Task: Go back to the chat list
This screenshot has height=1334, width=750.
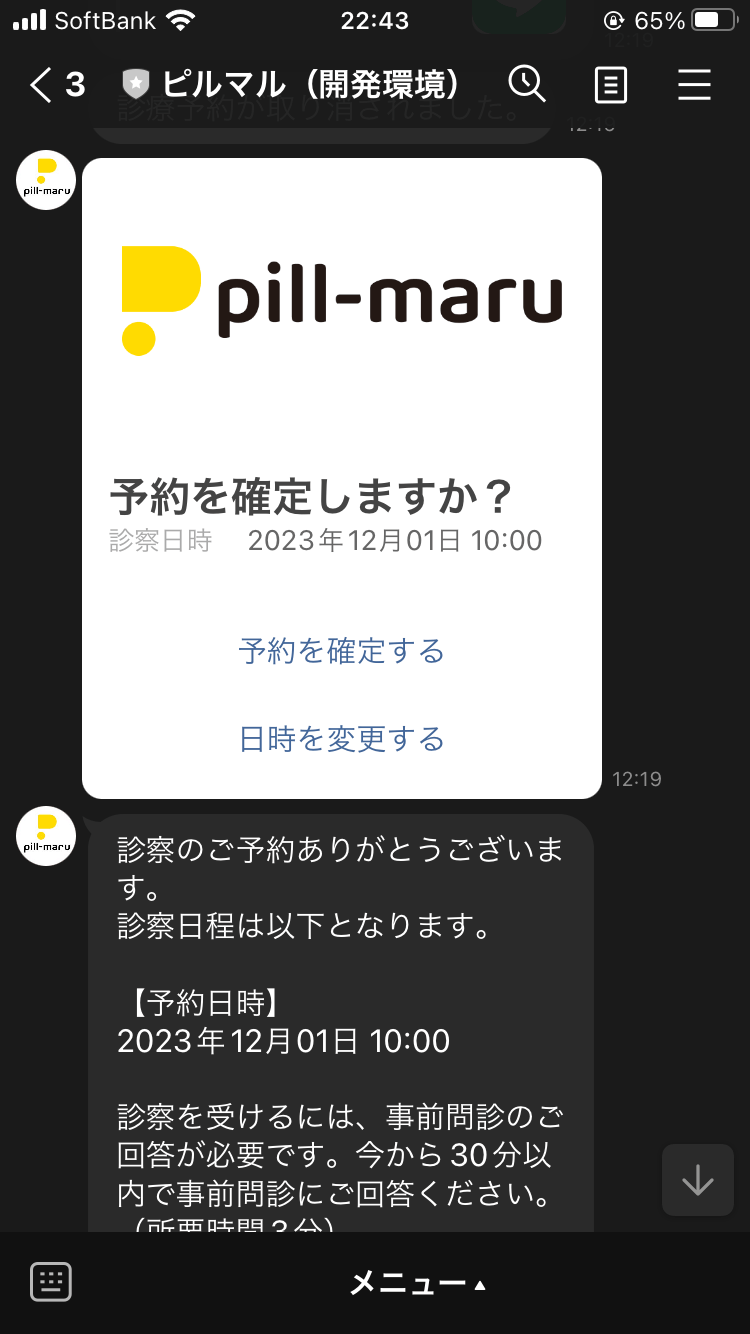Action: tap(55, 85)
